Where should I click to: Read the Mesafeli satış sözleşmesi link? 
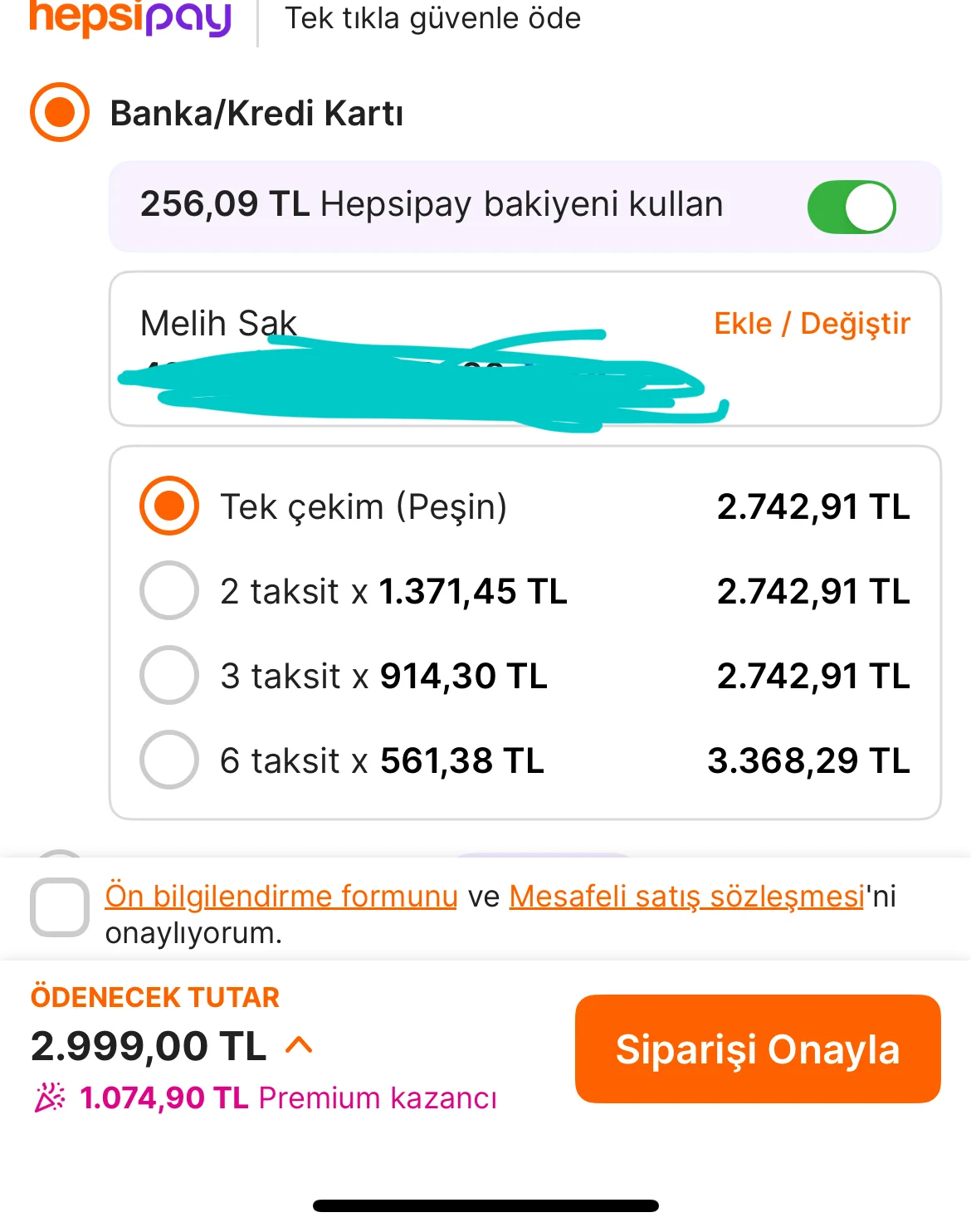(686, 897)
